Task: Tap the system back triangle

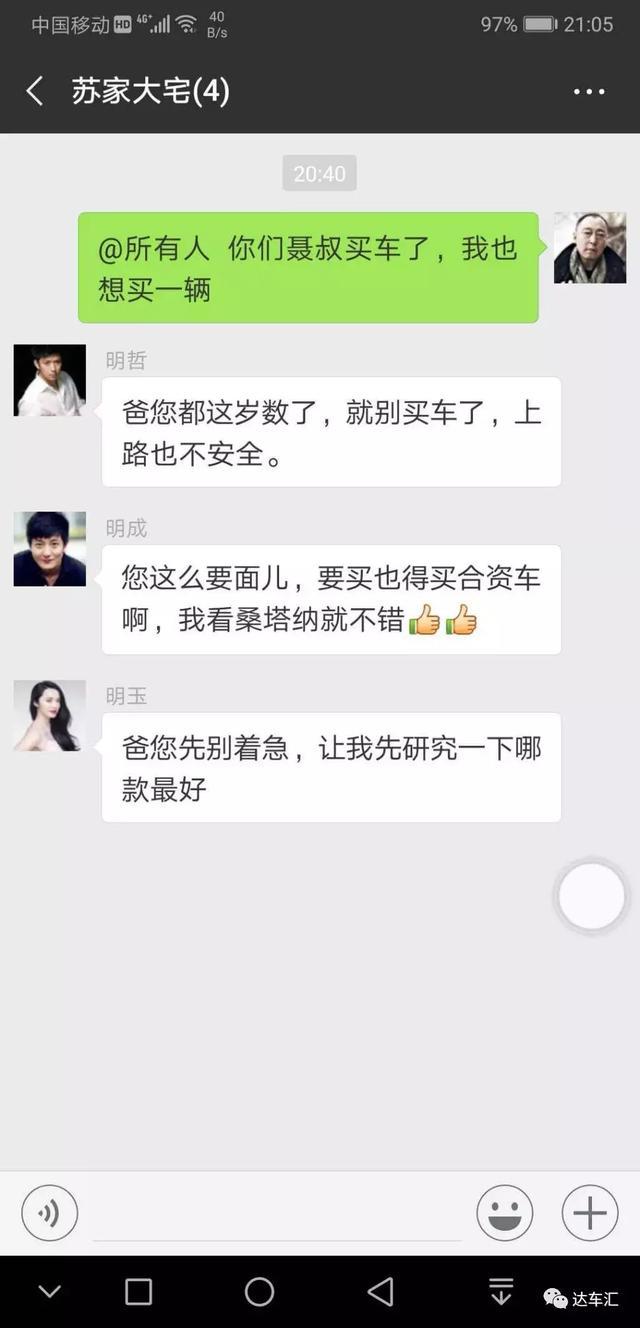Action: pos(380,1291)
